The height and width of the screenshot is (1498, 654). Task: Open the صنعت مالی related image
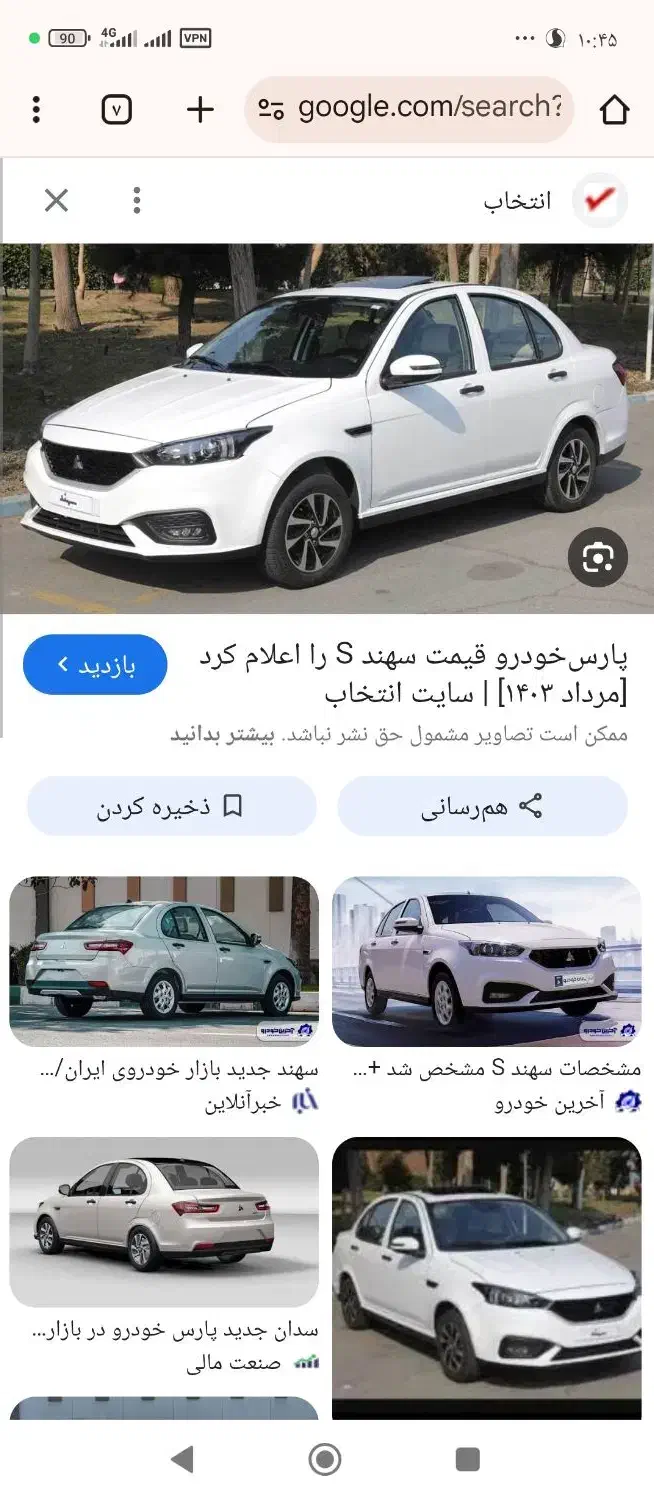(164, 1221)
